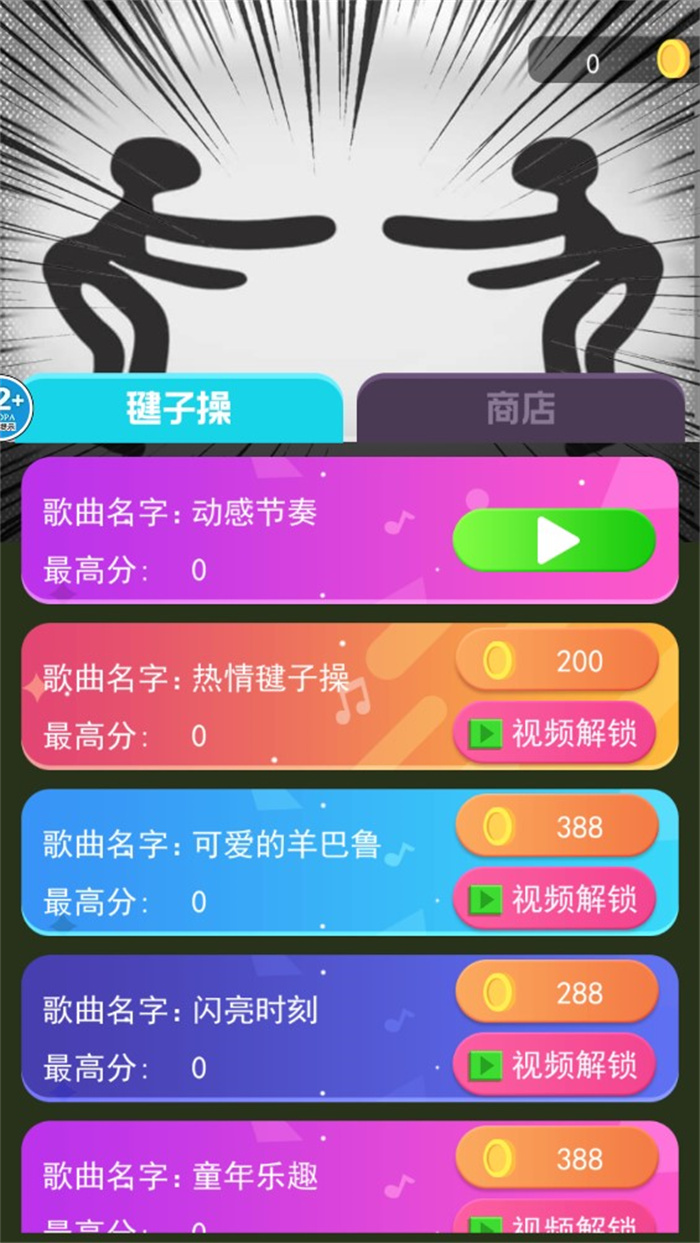Tap 视频解锁 for 可爱的羊巴鲁

pyautogui.click(x=556, y=900)
